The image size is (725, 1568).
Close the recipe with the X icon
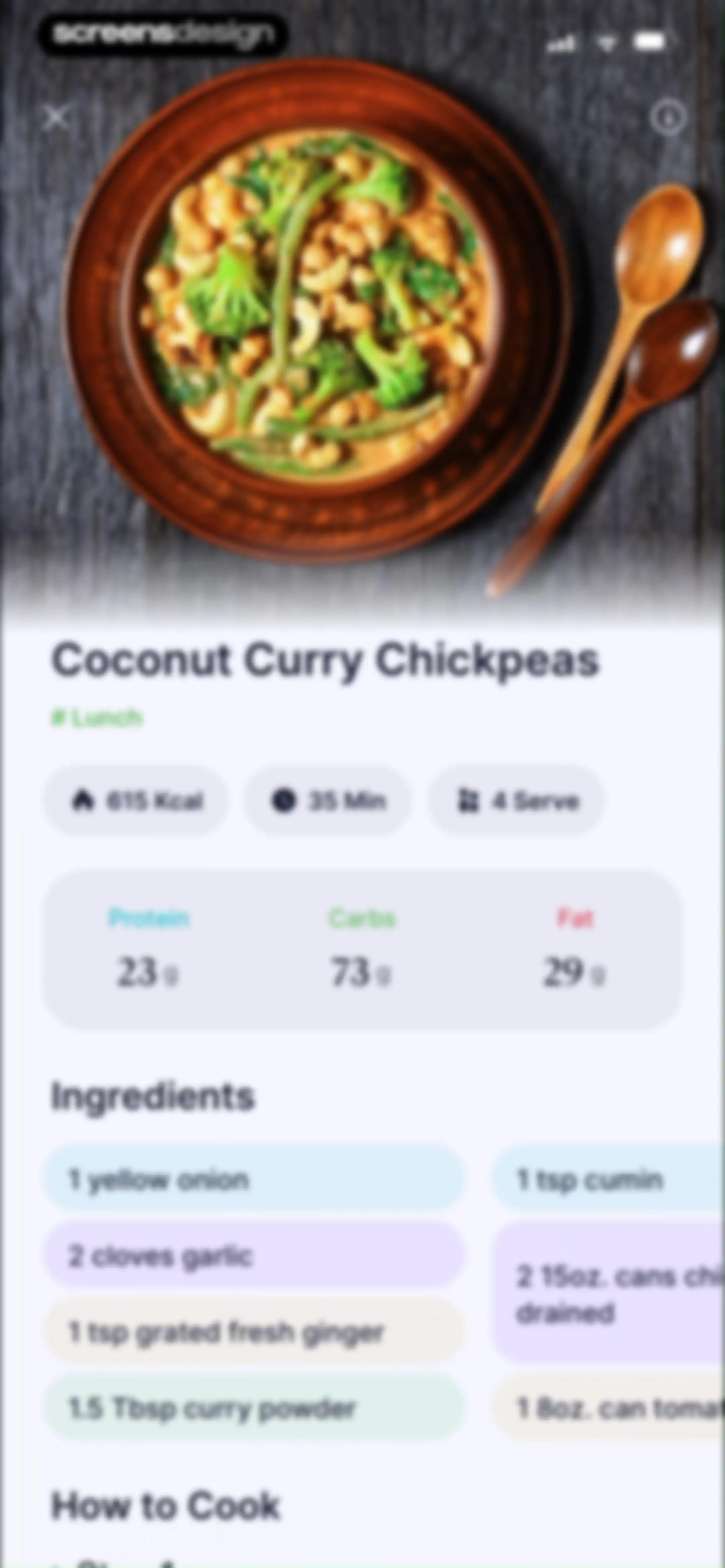click(57, 116)
